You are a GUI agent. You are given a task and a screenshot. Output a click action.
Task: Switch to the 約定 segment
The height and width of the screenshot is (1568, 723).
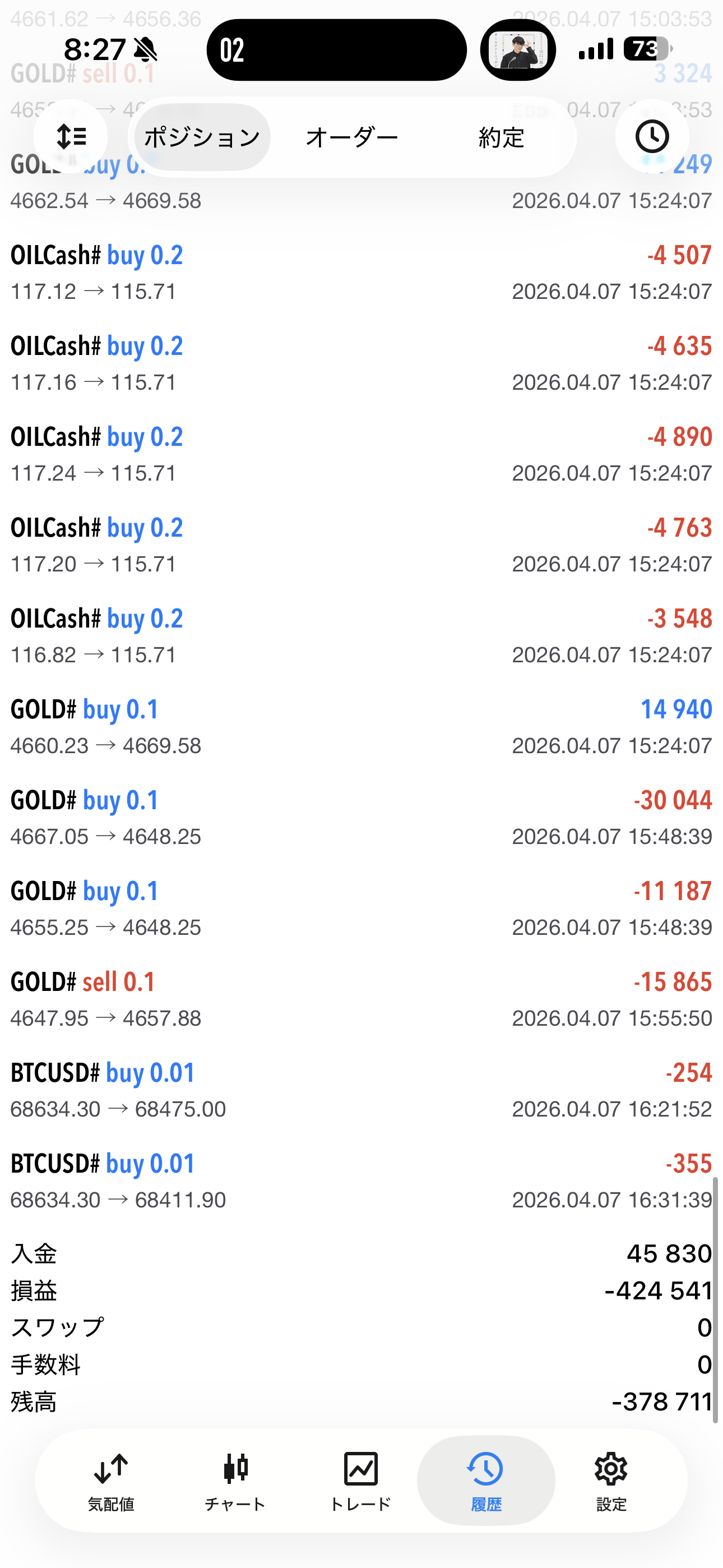(x=501, y=137)
